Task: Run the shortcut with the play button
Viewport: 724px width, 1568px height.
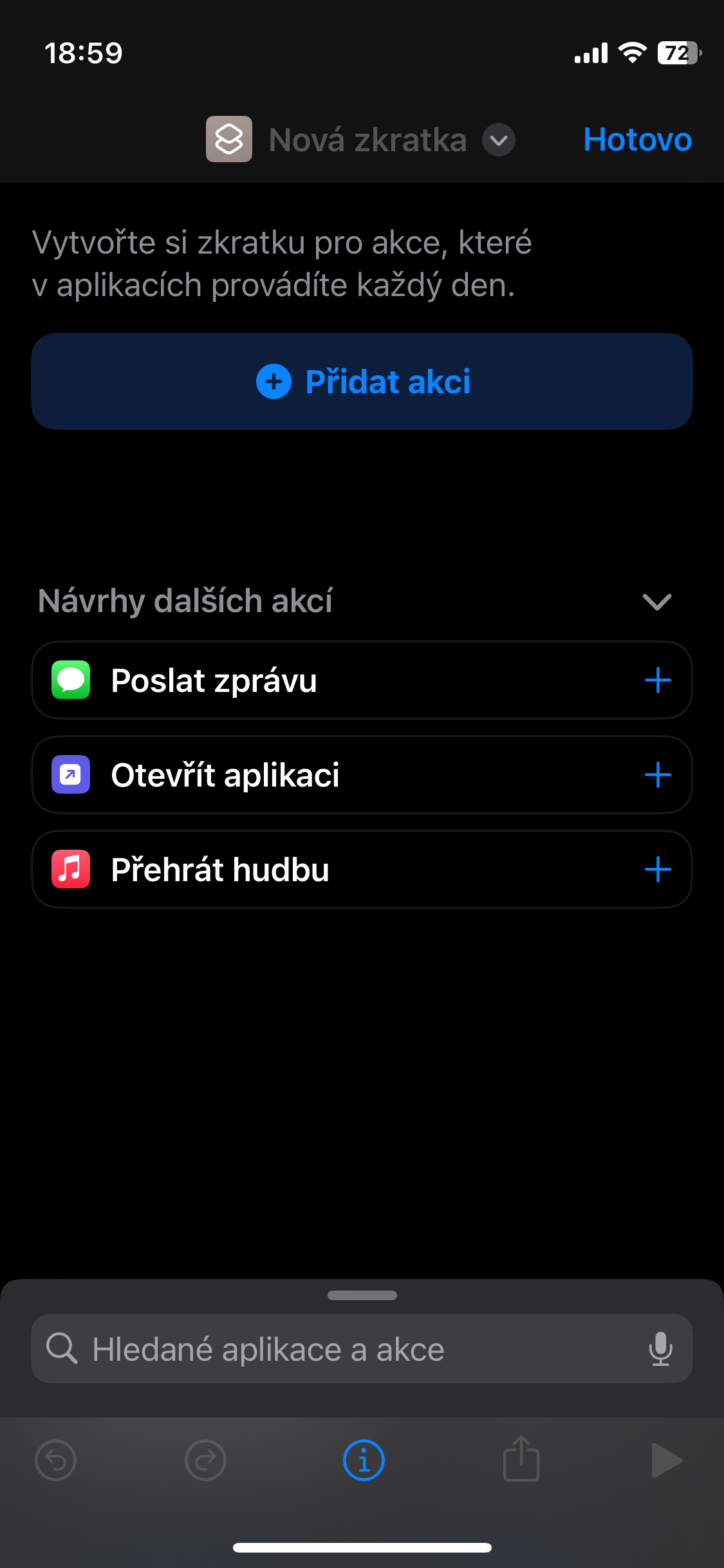Action: (x=666, y=1461)
